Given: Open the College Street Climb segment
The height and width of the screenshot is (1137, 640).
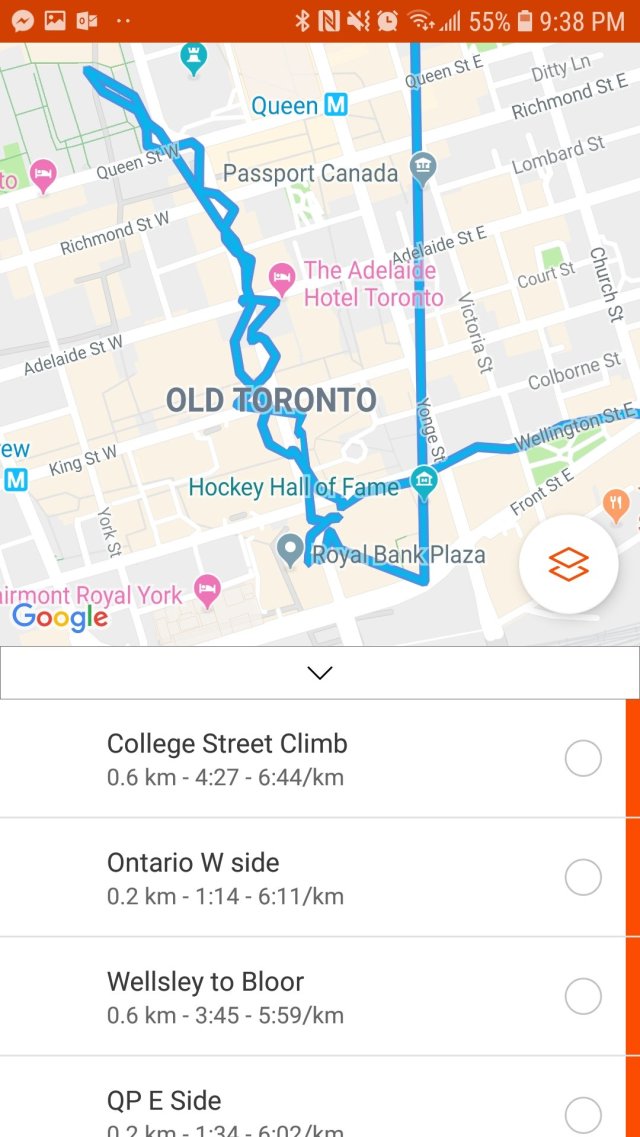Looking at the screenshot, I should click(x=227, y=759).
